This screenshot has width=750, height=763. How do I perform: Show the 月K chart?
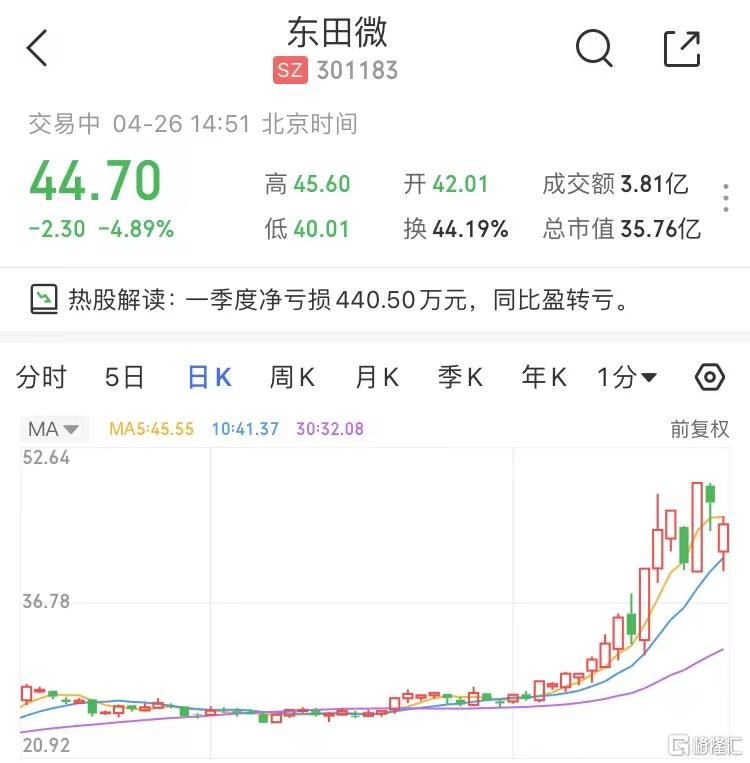click(377, 377)
